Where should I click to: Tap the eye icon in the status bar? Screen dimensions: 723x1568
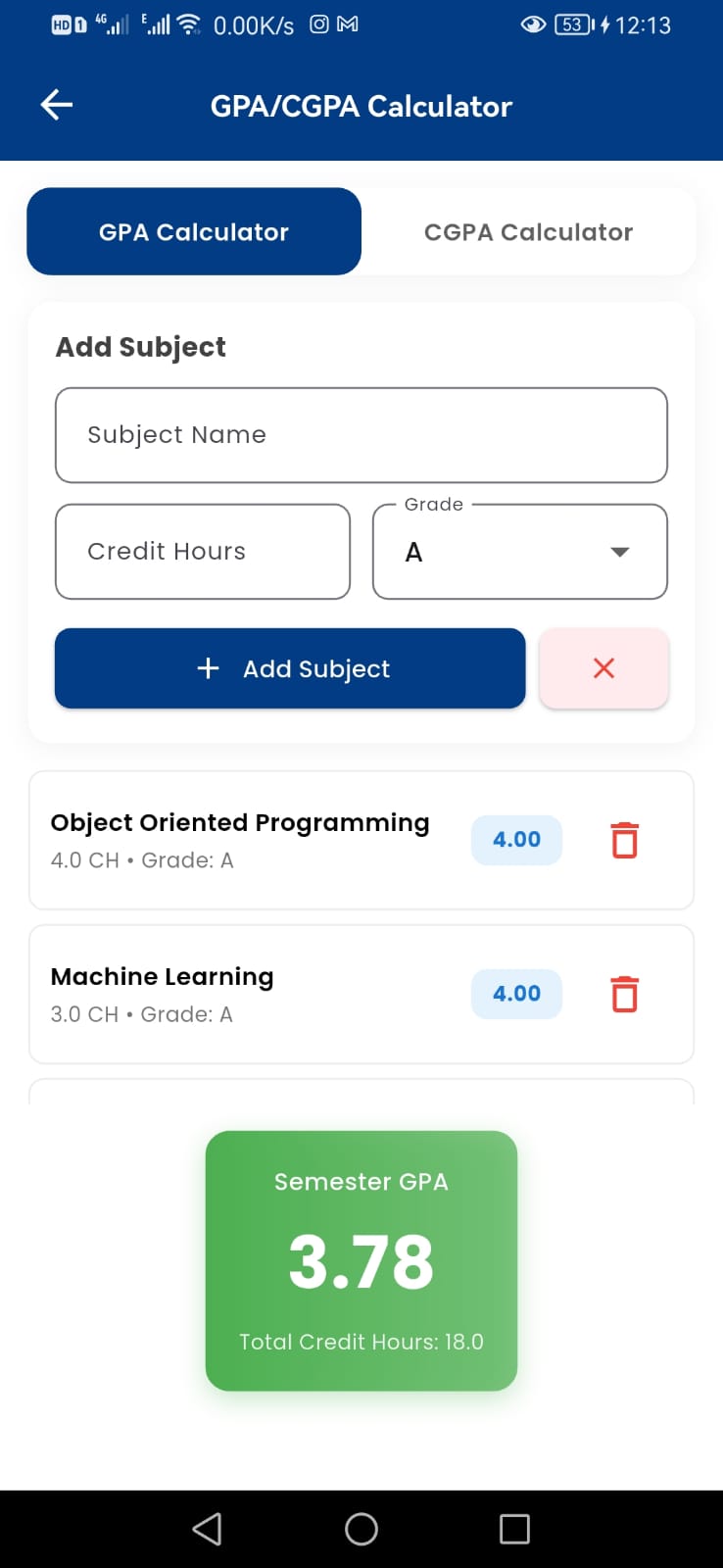[533, 24]
